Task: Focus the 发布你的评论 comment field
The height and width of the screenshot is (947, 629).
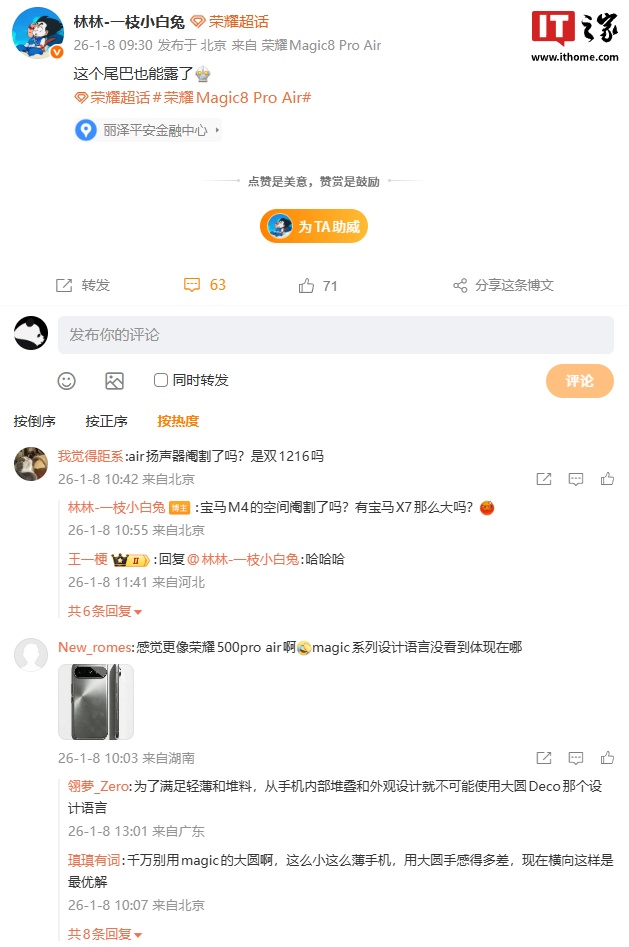Action: point(335,335)
